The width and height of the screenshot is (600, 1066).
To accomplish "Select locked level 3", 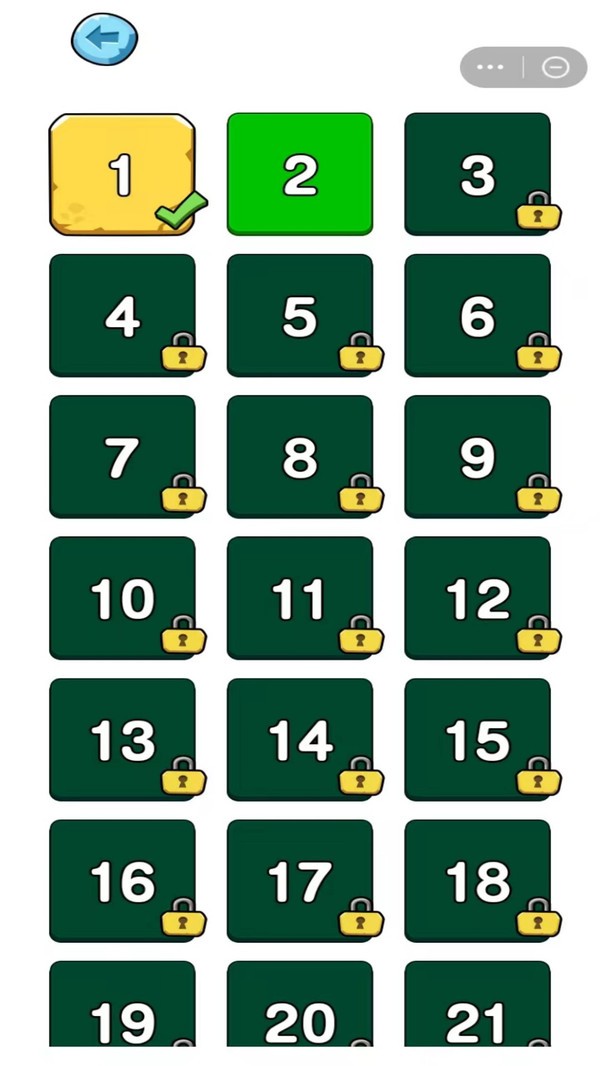I will (x=477, y=175).
